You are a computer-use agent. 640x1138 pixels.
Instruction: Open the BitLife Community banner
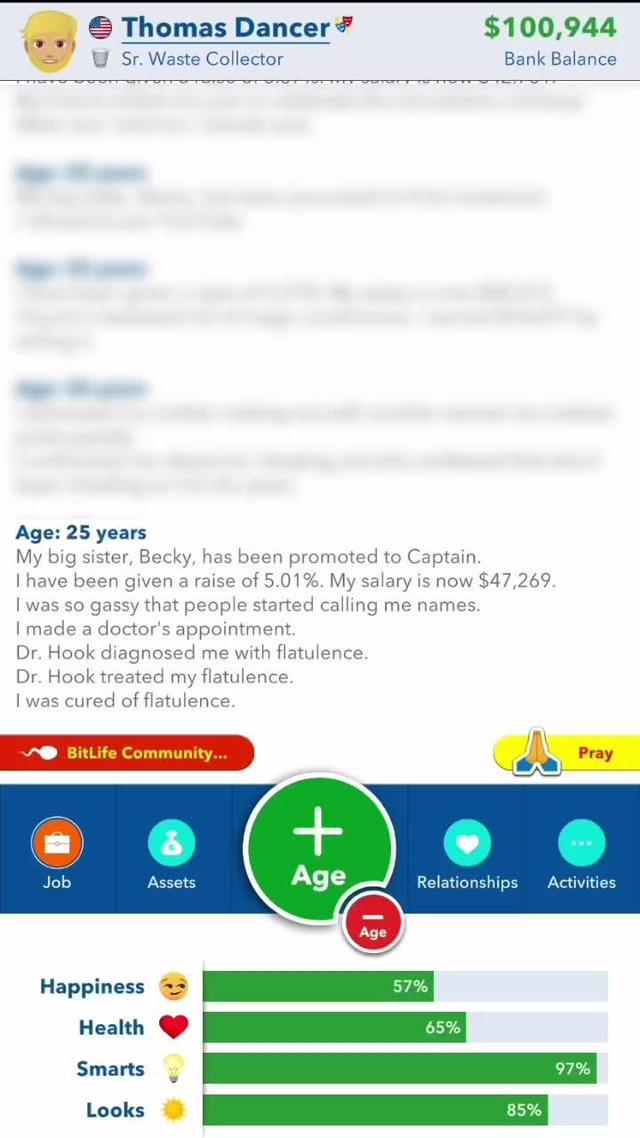click(x=128, y=753)
